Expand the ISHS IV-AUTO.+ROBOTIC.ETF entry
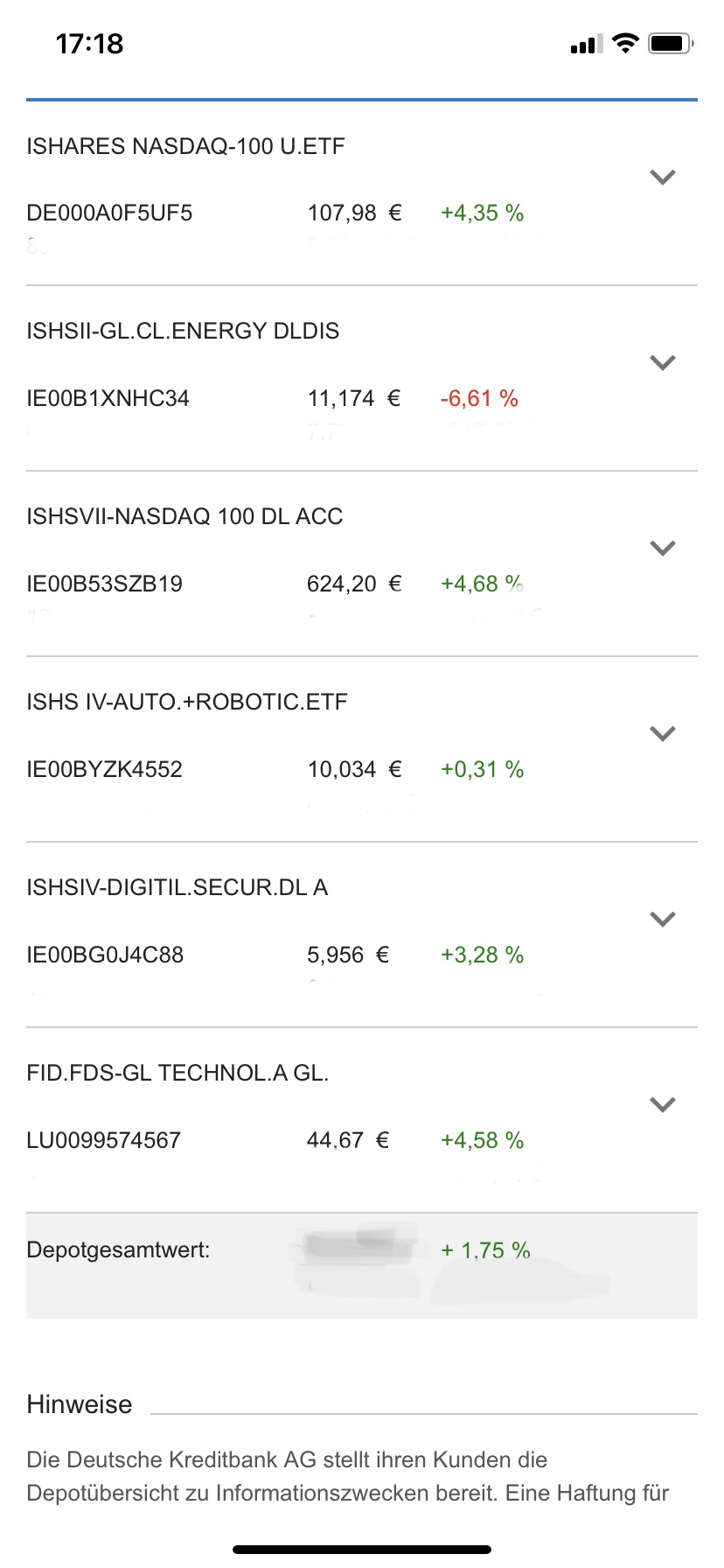This screenshot has width=724, height=1568. pyautogui.click(x=662, y=732)
